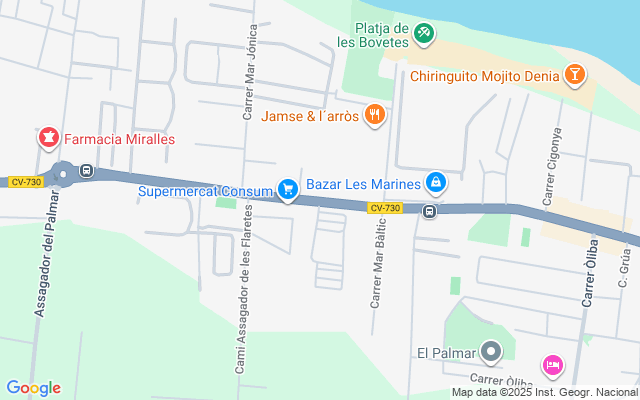The image size is (640, 400).
Task: Open the Farmacia Miralles pharmacy pin
Action: point(49,138)
